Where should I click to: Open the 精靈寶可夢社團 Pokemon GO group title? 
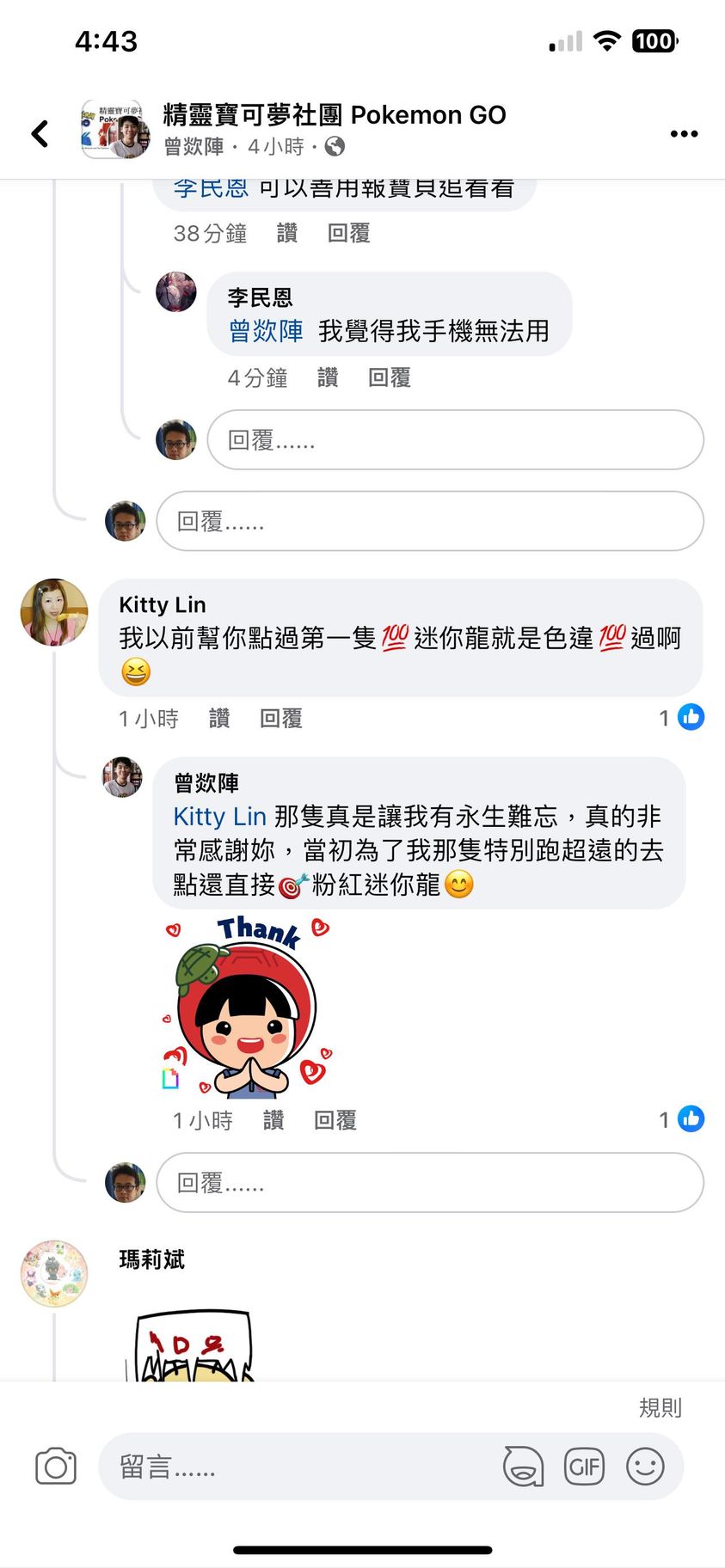tap(335, 115)
